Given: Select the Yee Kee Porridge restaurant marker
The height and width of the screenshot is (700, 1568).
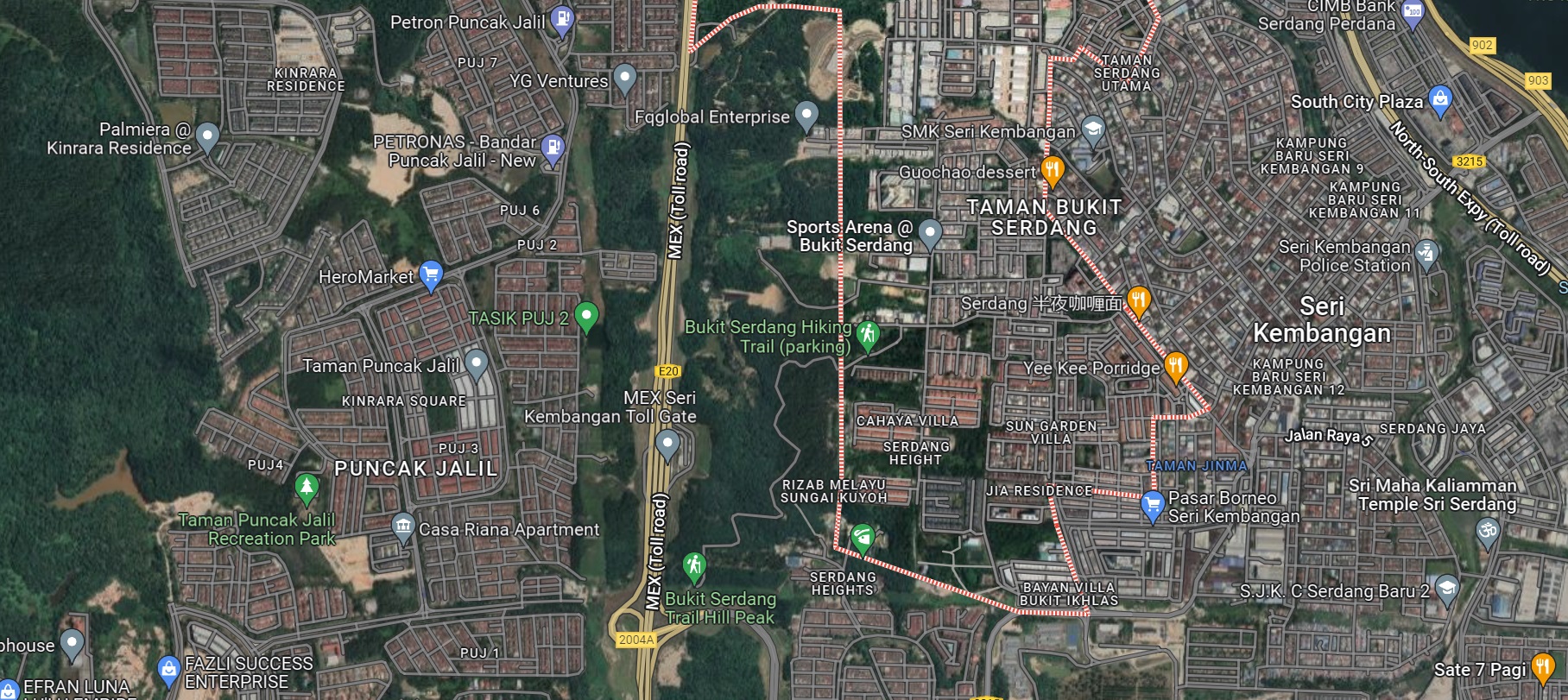Looking at the screenshot, I should [x=1176, y=367].
